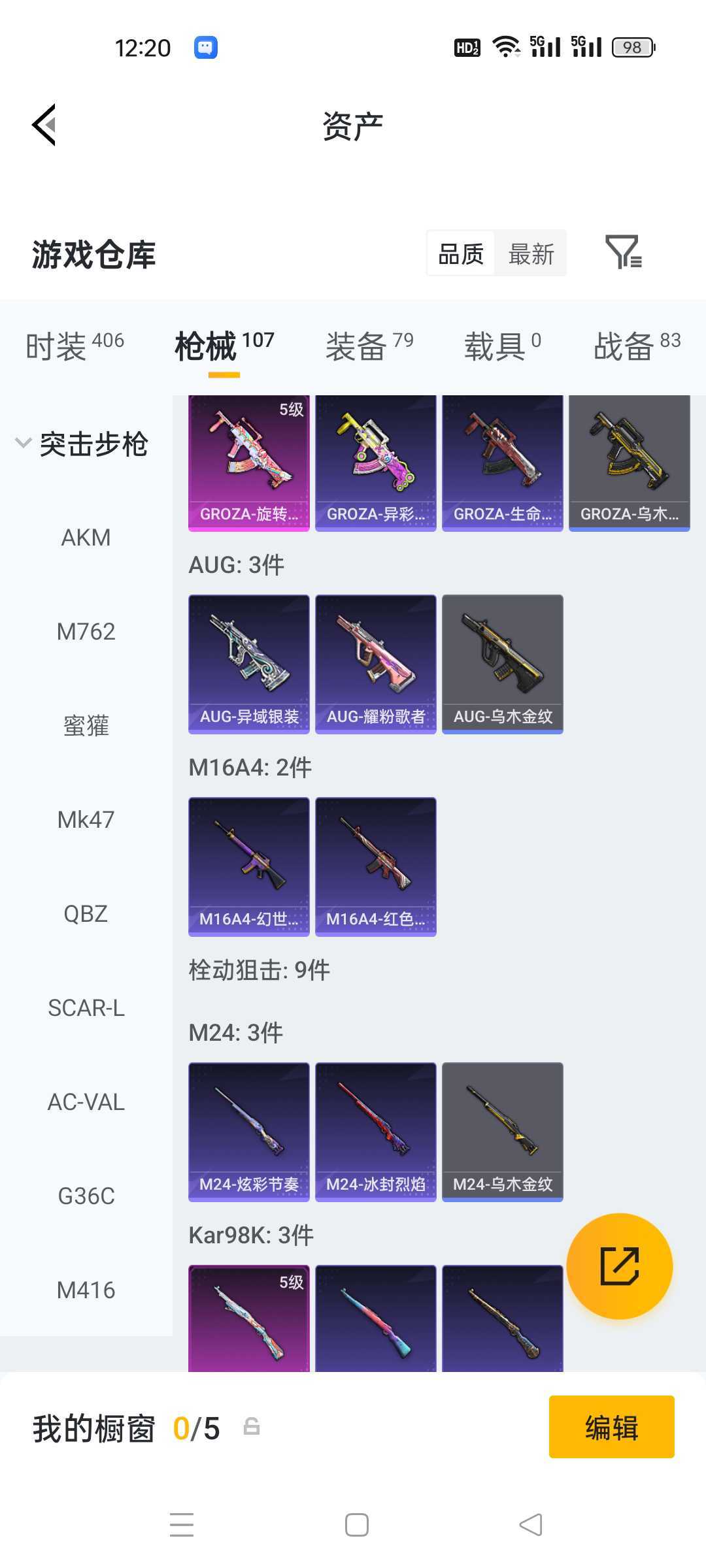Select AKM in the weapon sidebar
706x1568 pixels.
coord(85,537)
